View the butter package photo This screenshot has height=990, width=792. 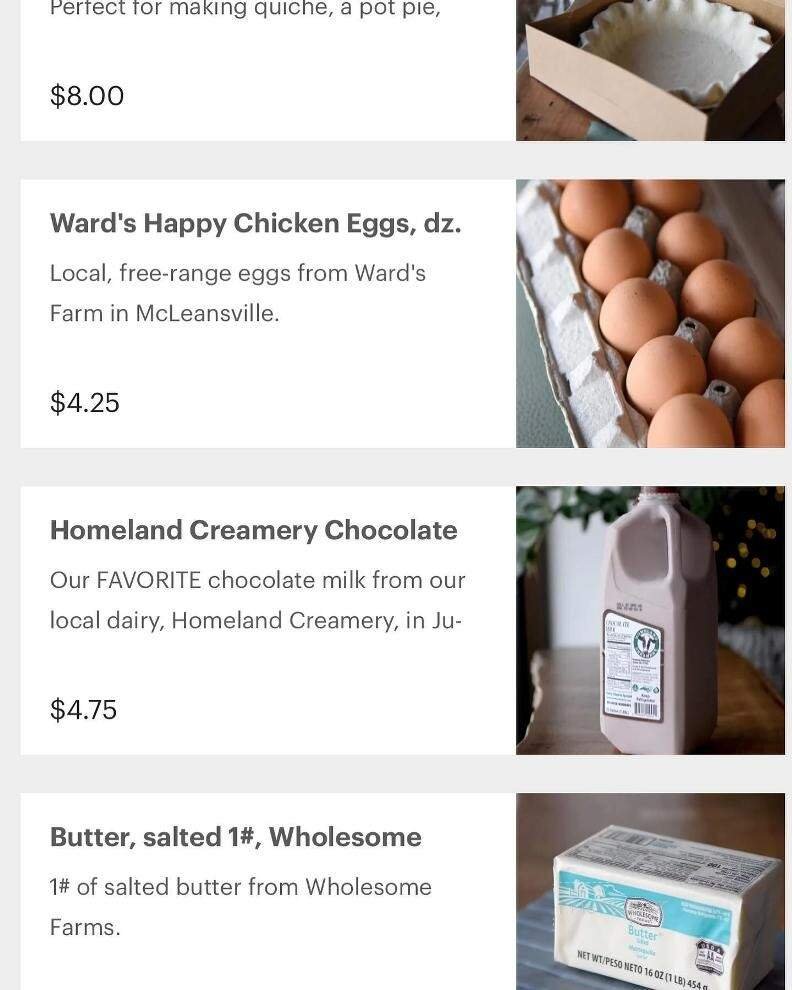(650, 900)
